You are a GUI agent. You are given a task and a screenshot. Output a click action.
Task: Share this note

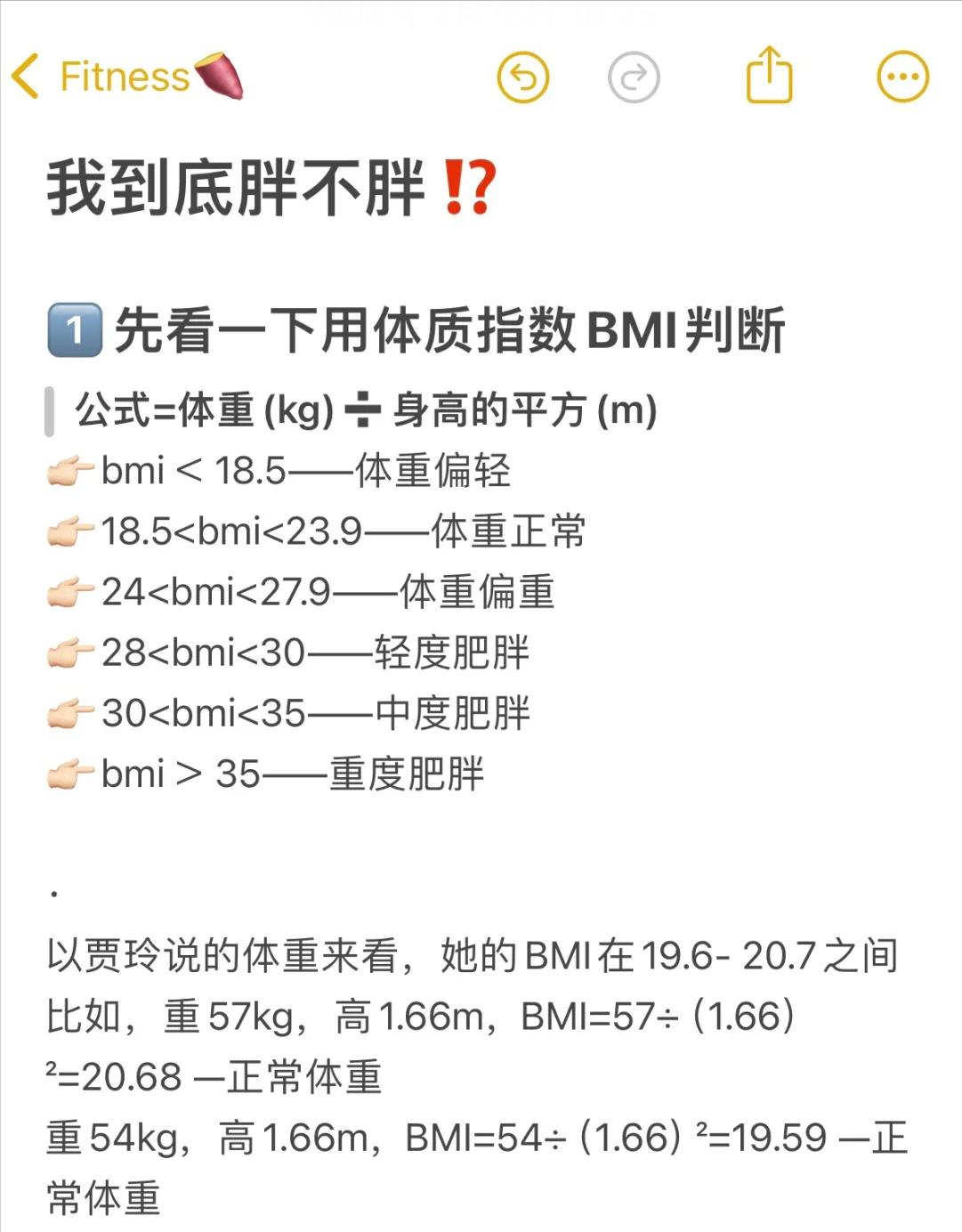(x=769, y=76)
